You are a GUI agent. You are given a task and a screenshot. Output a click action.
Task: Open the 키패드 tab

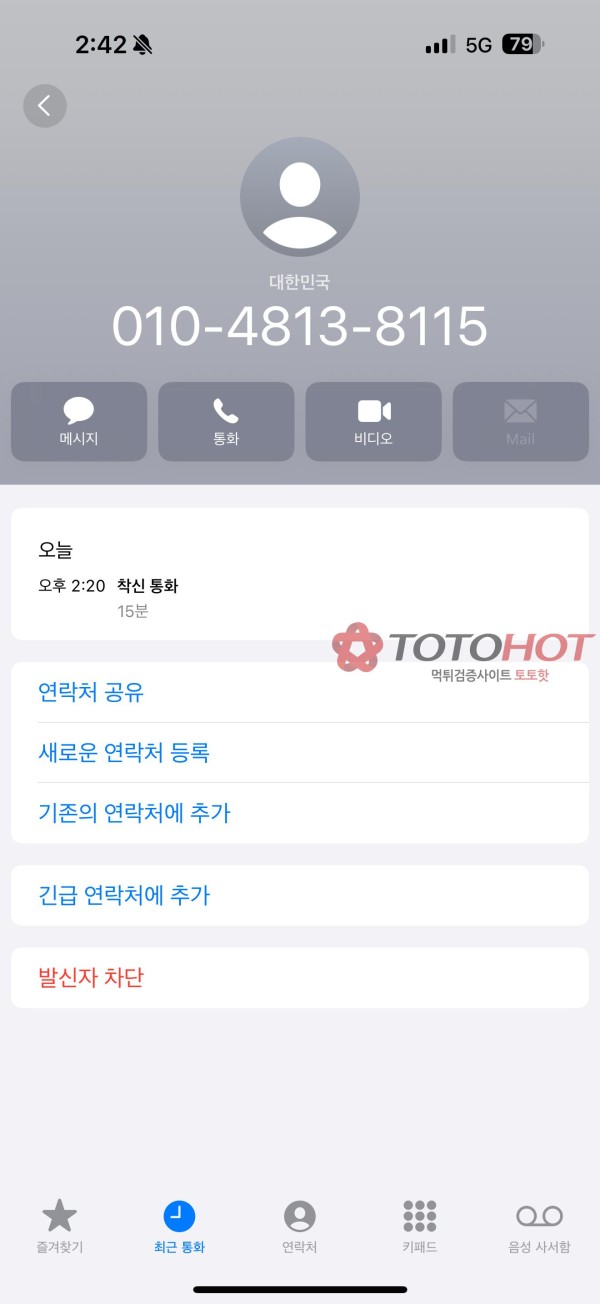(x=420, y=1227)
